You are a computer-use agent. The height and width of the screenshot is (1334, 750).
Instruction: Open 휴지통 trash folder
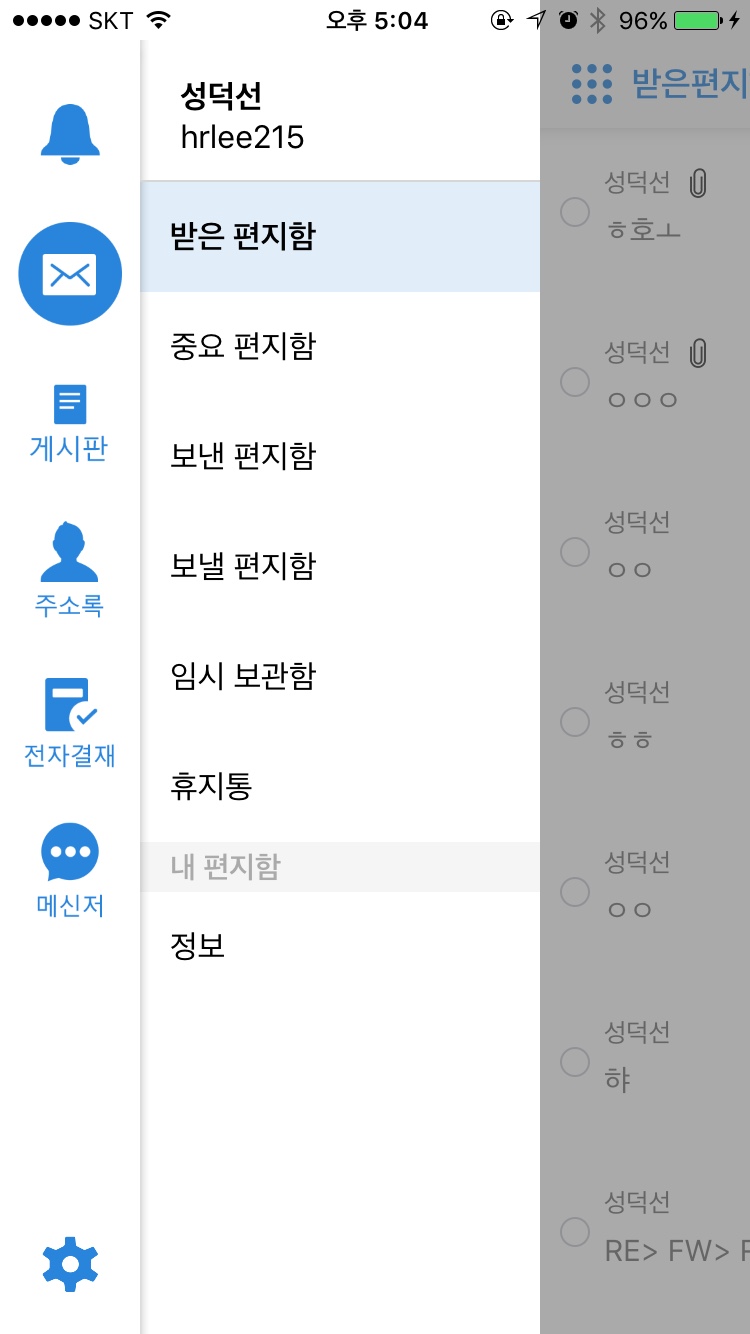tap(340, 786)
